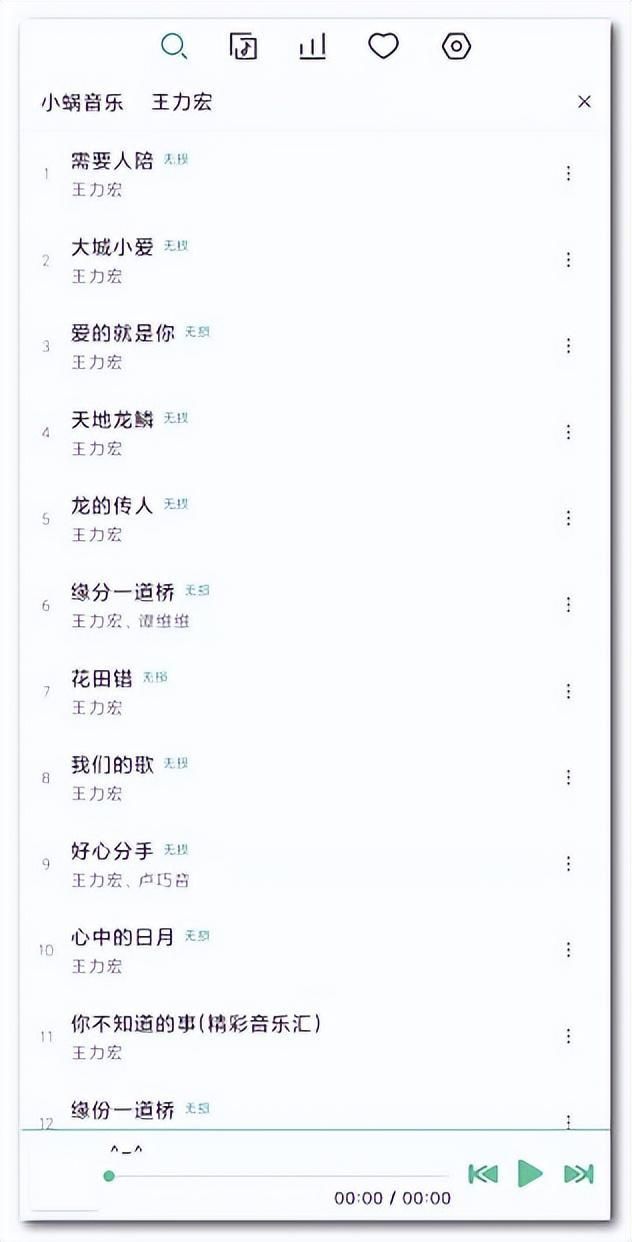Open the favorites heart tab
The width and height of the screenshot is (632, 1242).
tap(383, 46)
